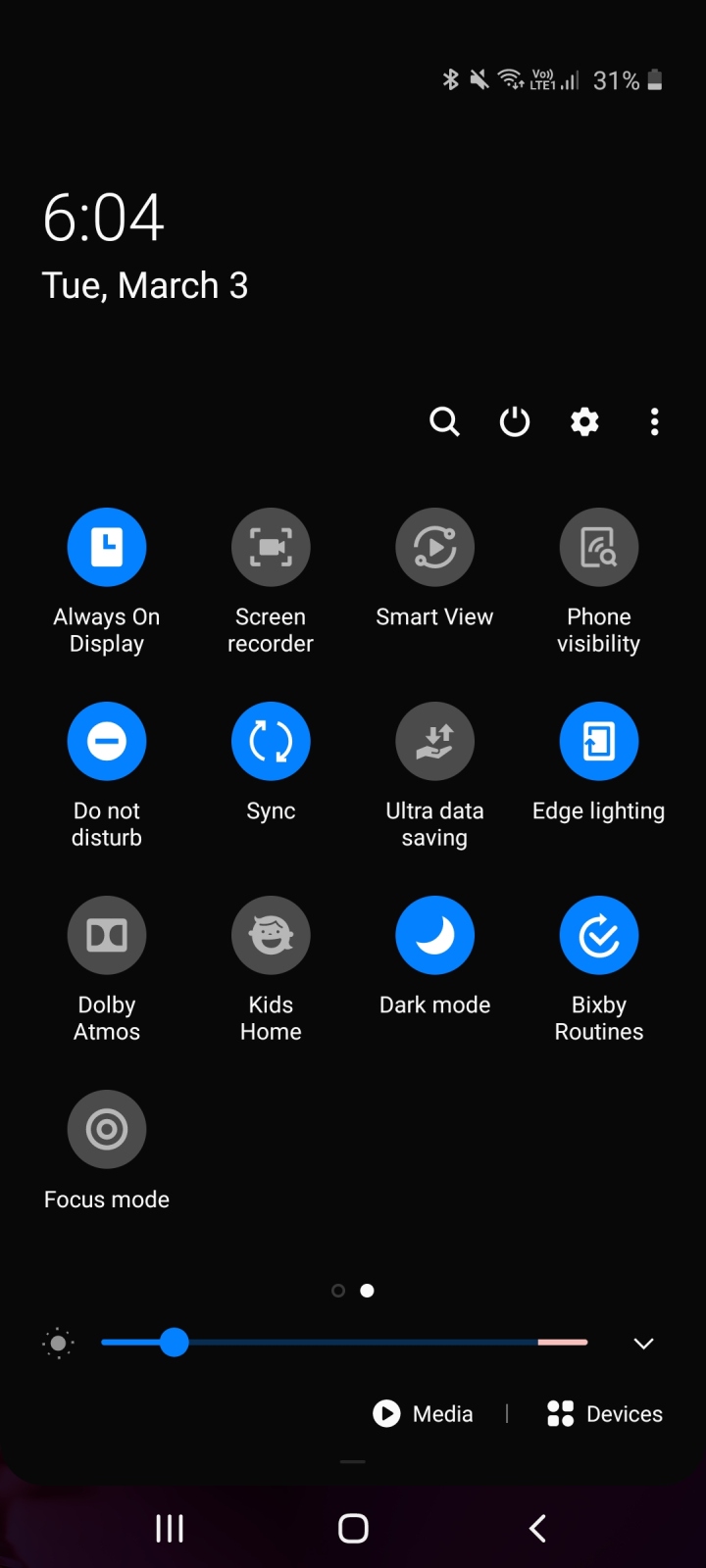Image resolution: width=706 pixels, height=1568 pixels.
Task: Open the Devices panel
Action: (605, 1413)
